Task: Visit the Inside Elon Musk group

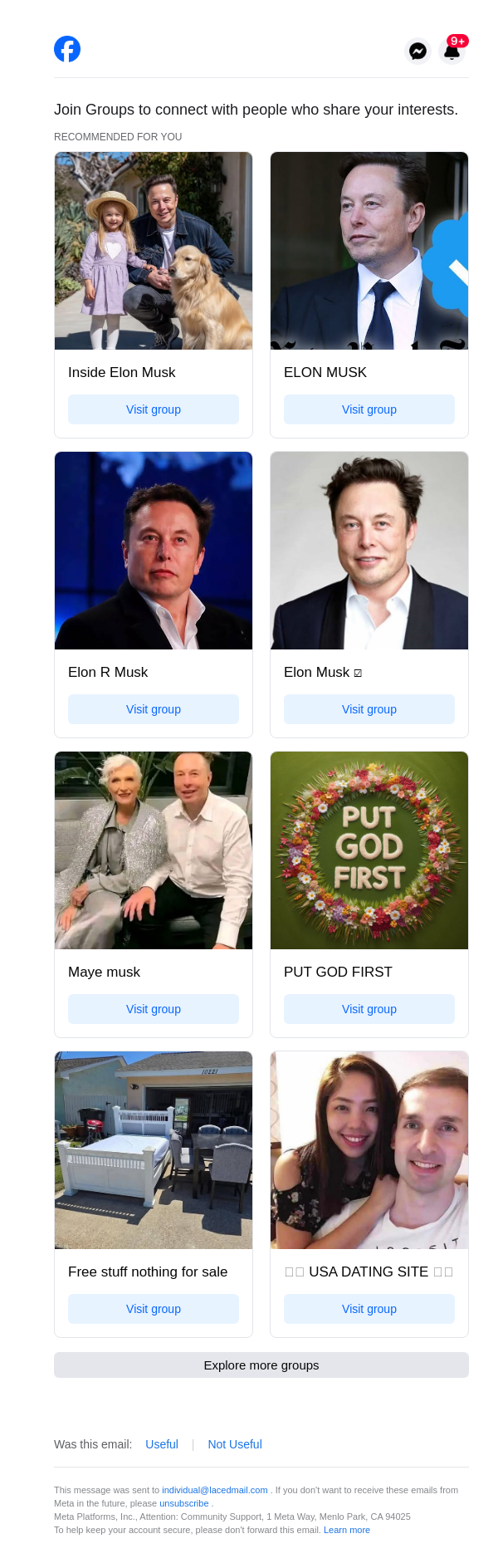Action: [x=154, y=409]
